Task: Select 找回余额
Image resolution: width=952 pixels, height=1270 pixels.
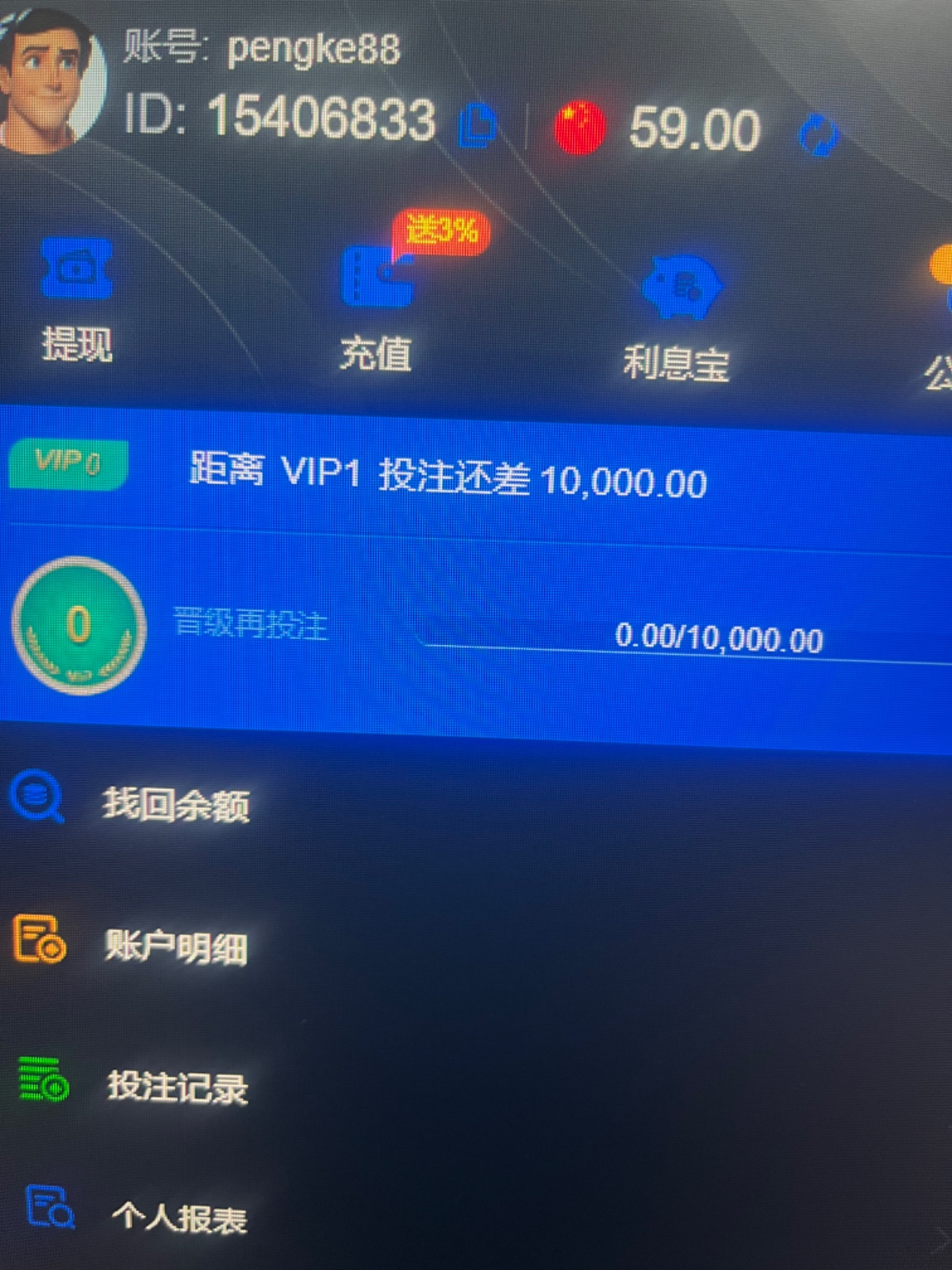Action: (175, 803)
